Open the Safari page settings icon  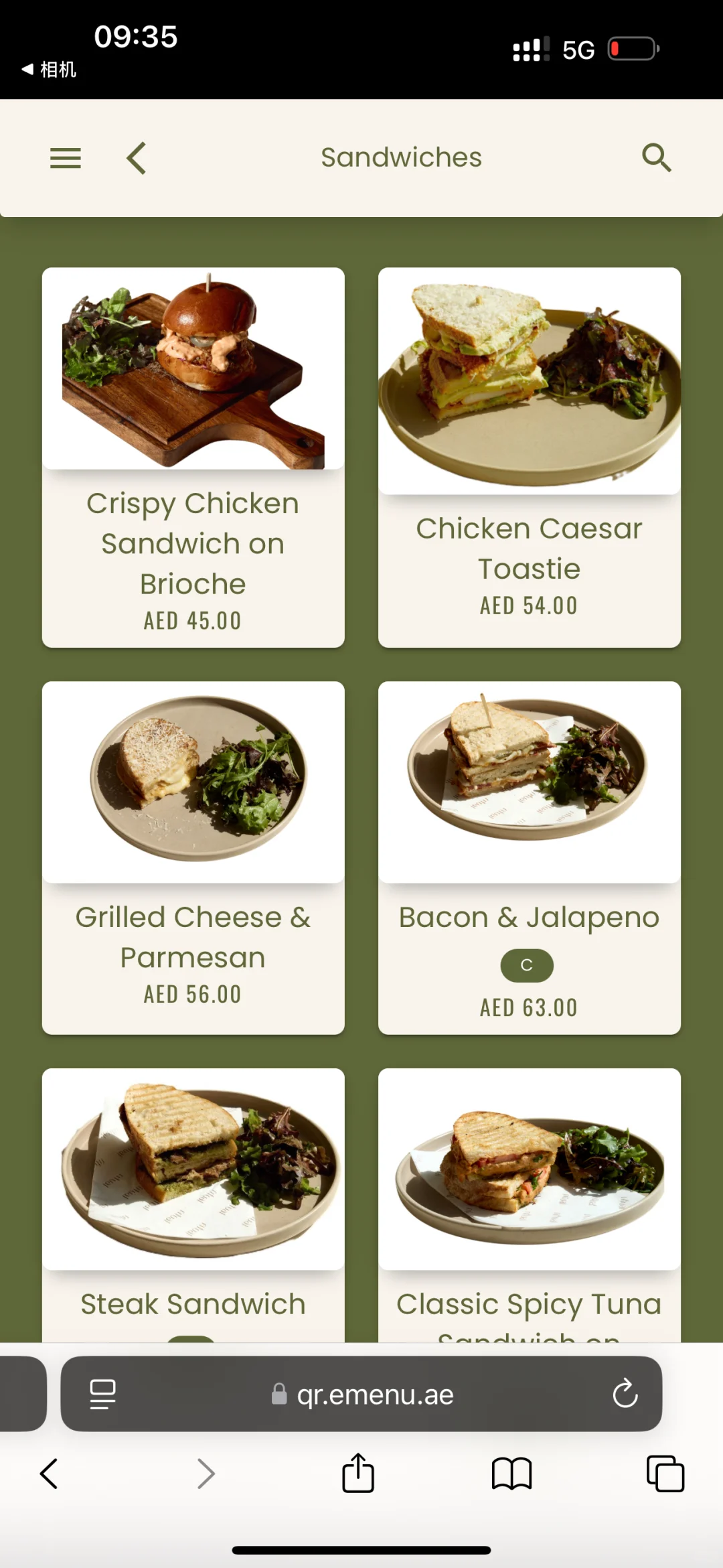[x=102, y=1394]
